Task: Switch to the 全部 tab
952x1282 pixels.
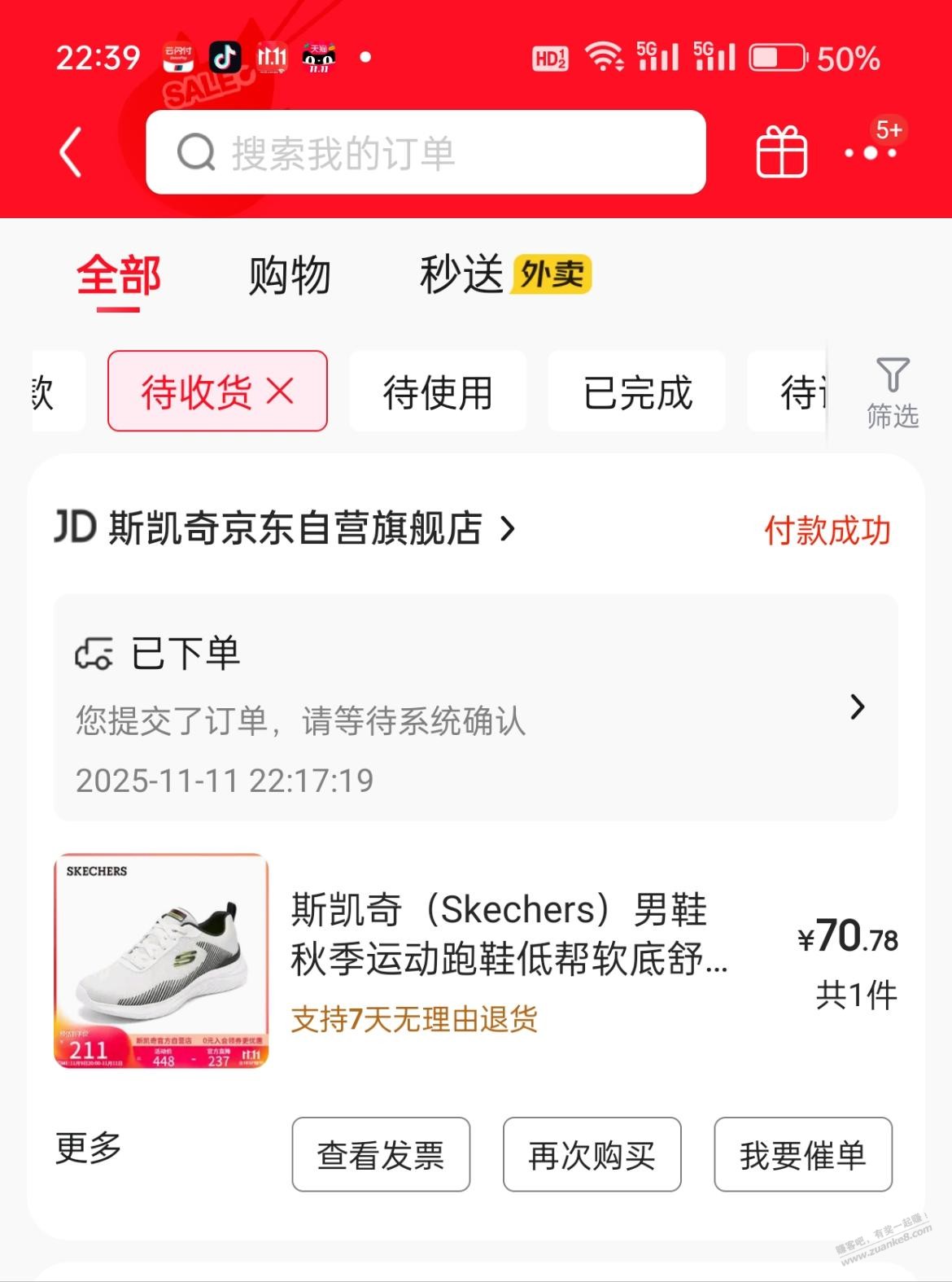Action: [119, 276]
